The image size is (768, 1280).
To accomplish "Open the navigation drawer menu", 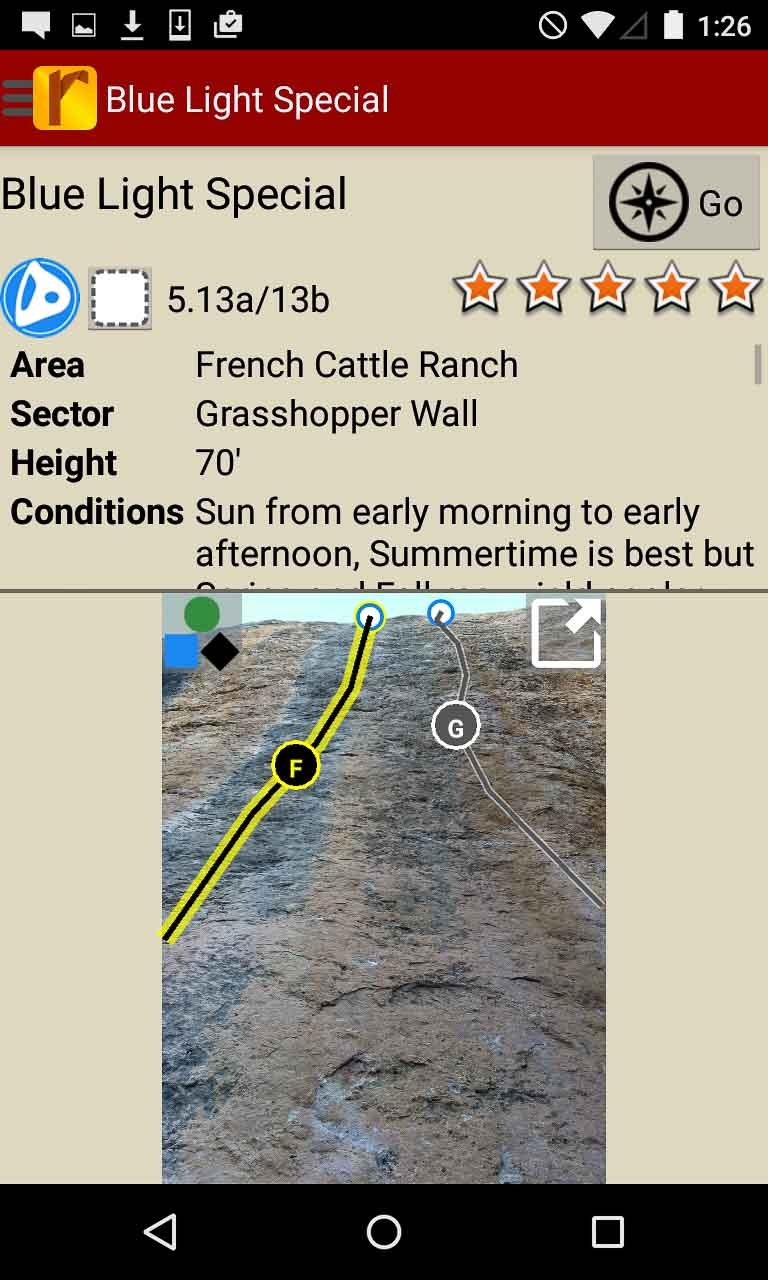I will [18, 99].
